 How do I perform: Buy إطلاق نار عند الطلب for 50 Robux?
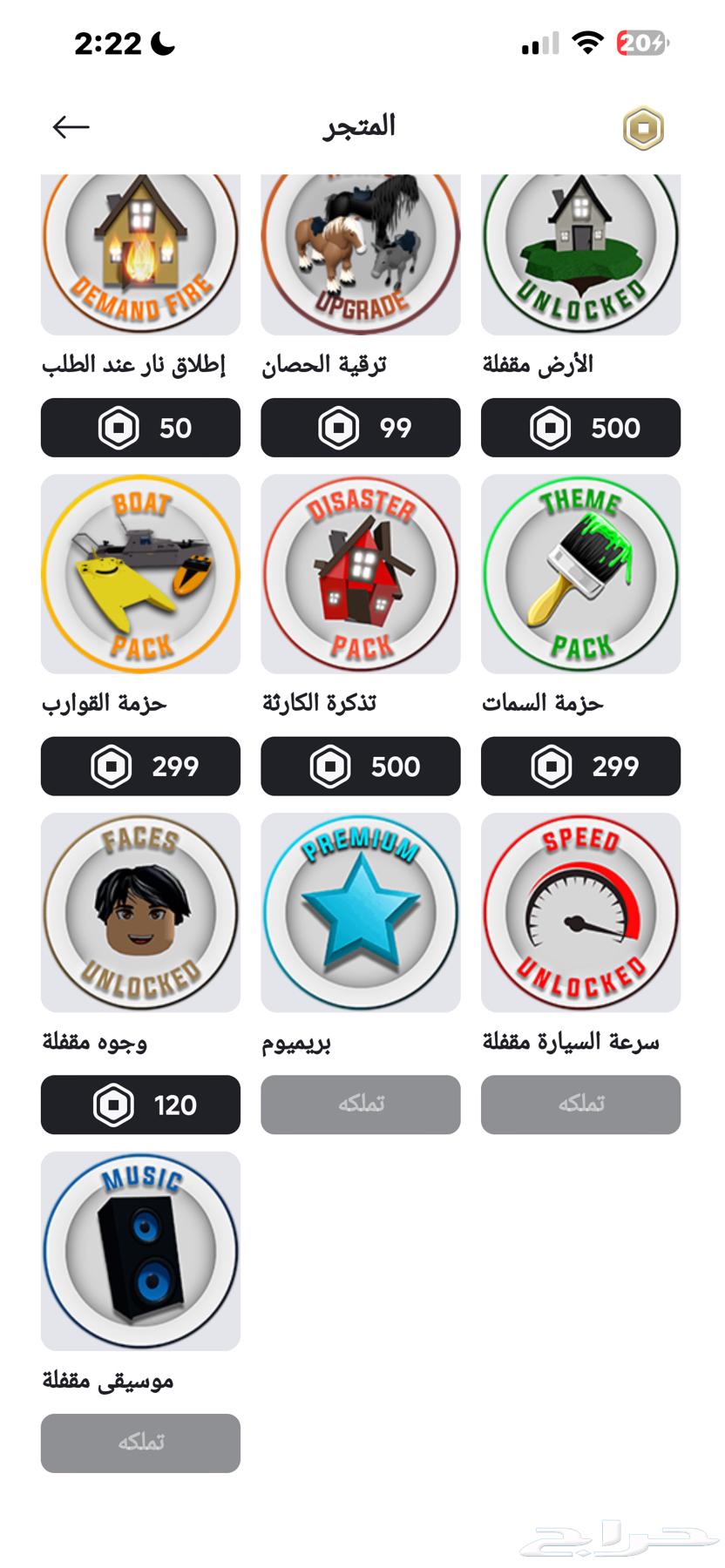[x=140, y=428]
